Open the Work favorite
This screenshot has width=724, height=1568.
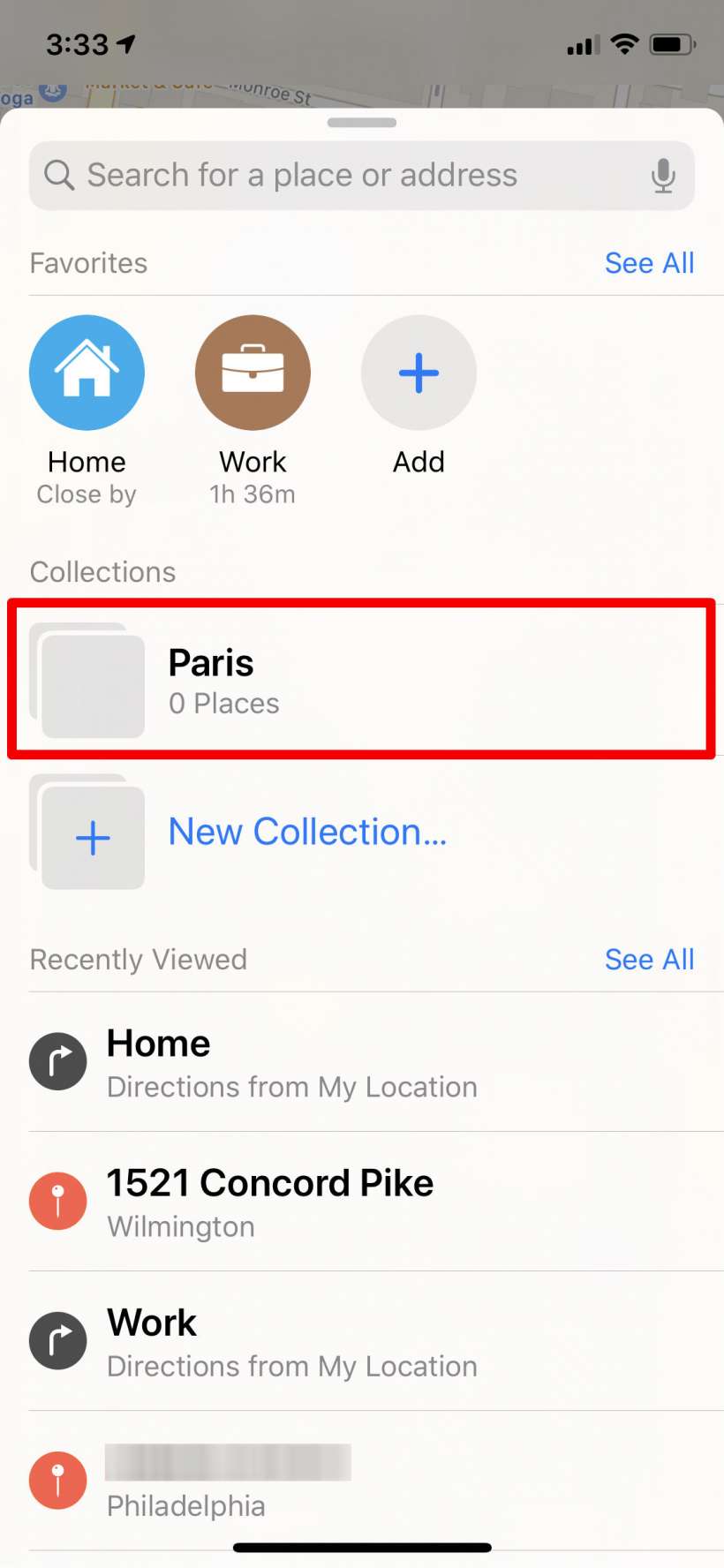tap(253, 373)
